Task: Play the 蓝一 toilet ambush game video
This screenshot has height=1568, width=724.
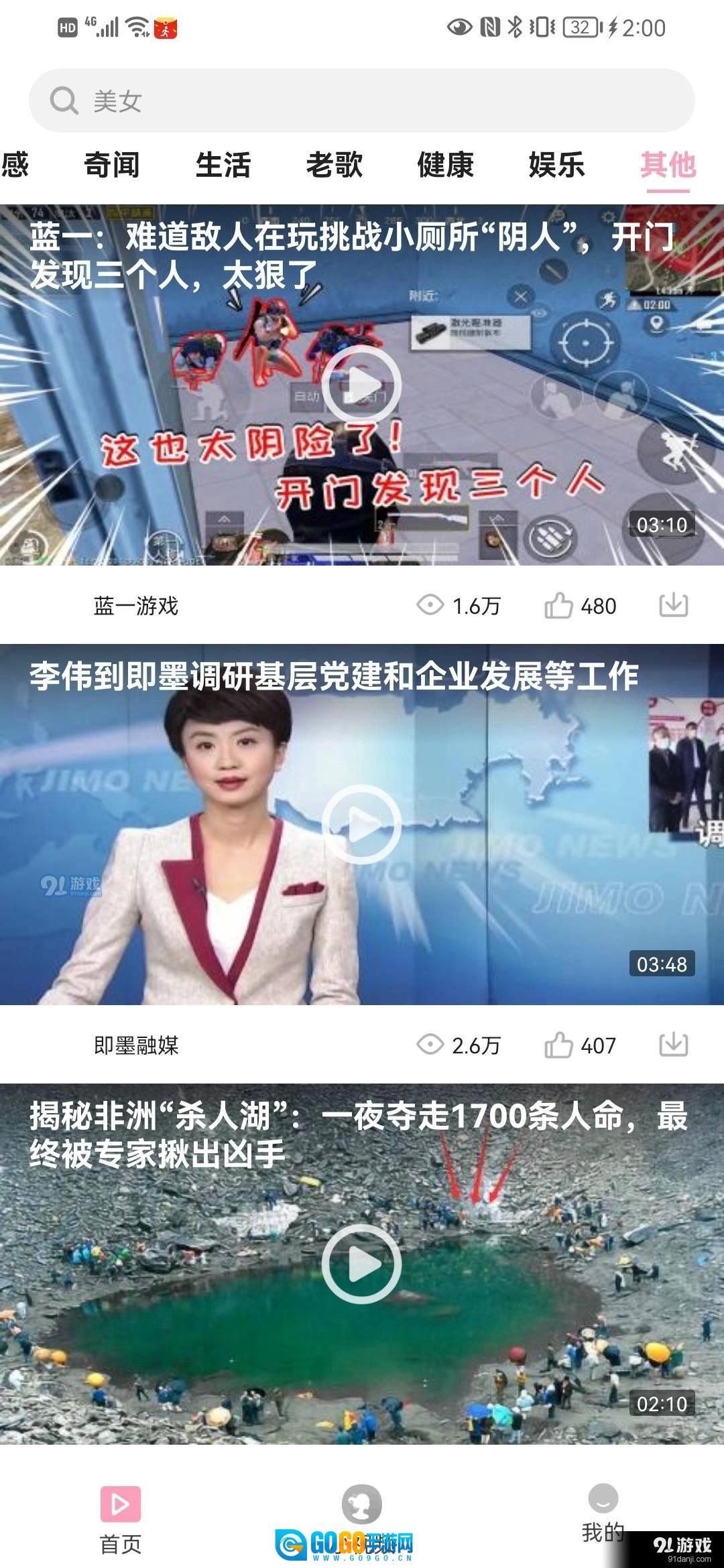Action: [361, 385]
